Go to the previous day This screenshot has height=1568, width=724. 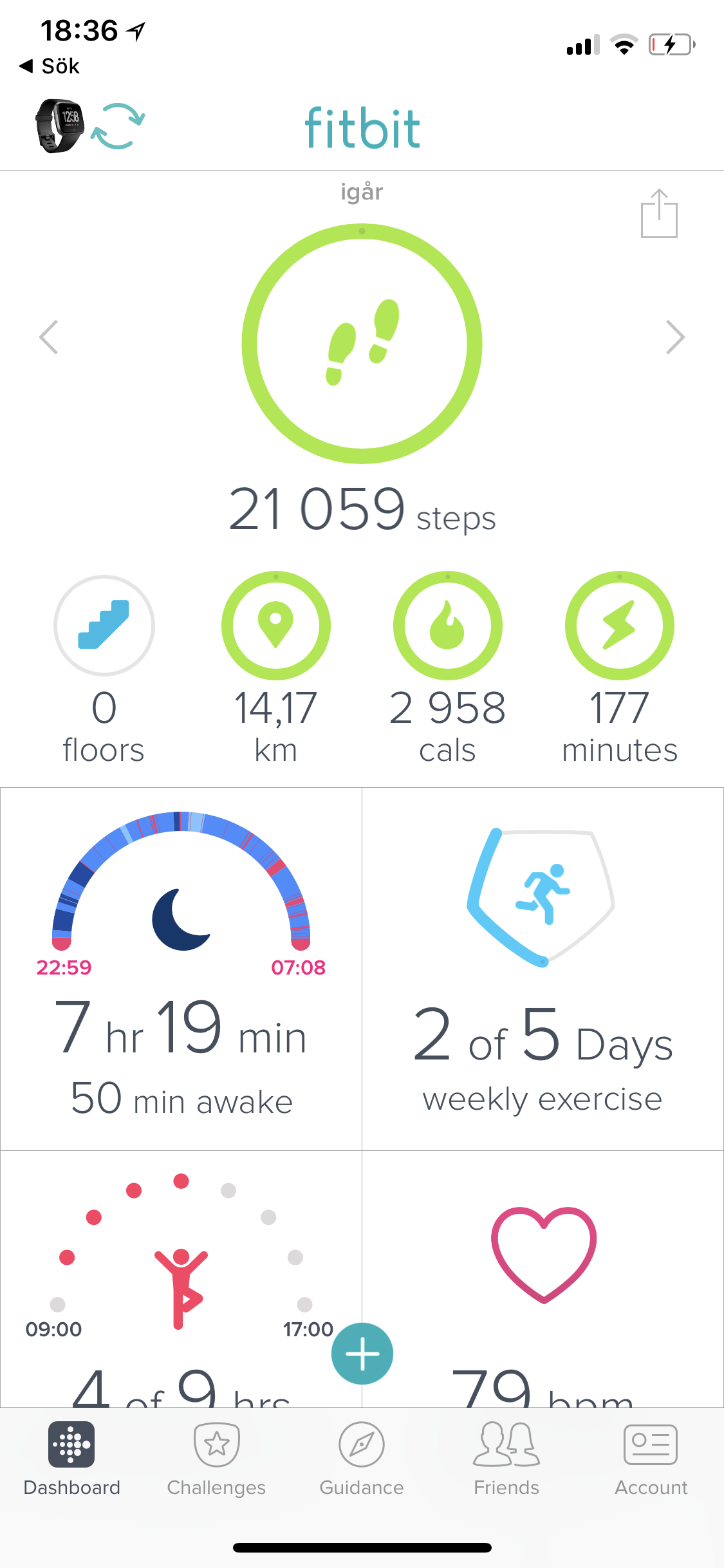(x=49, y=337)
